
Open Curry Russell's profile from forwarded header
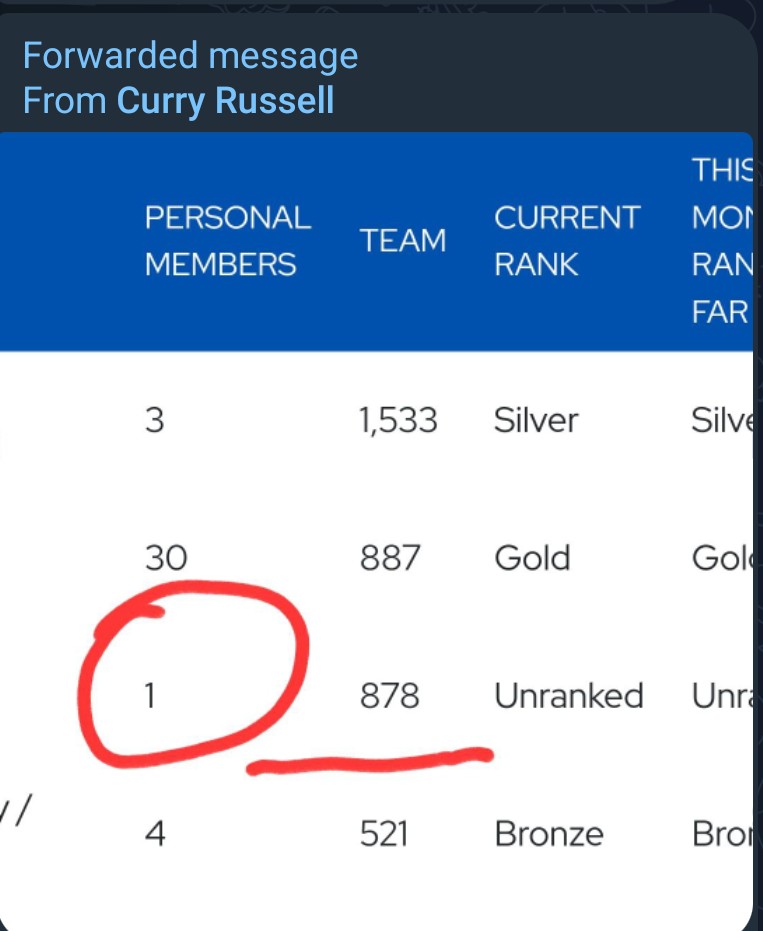[226, 101]
